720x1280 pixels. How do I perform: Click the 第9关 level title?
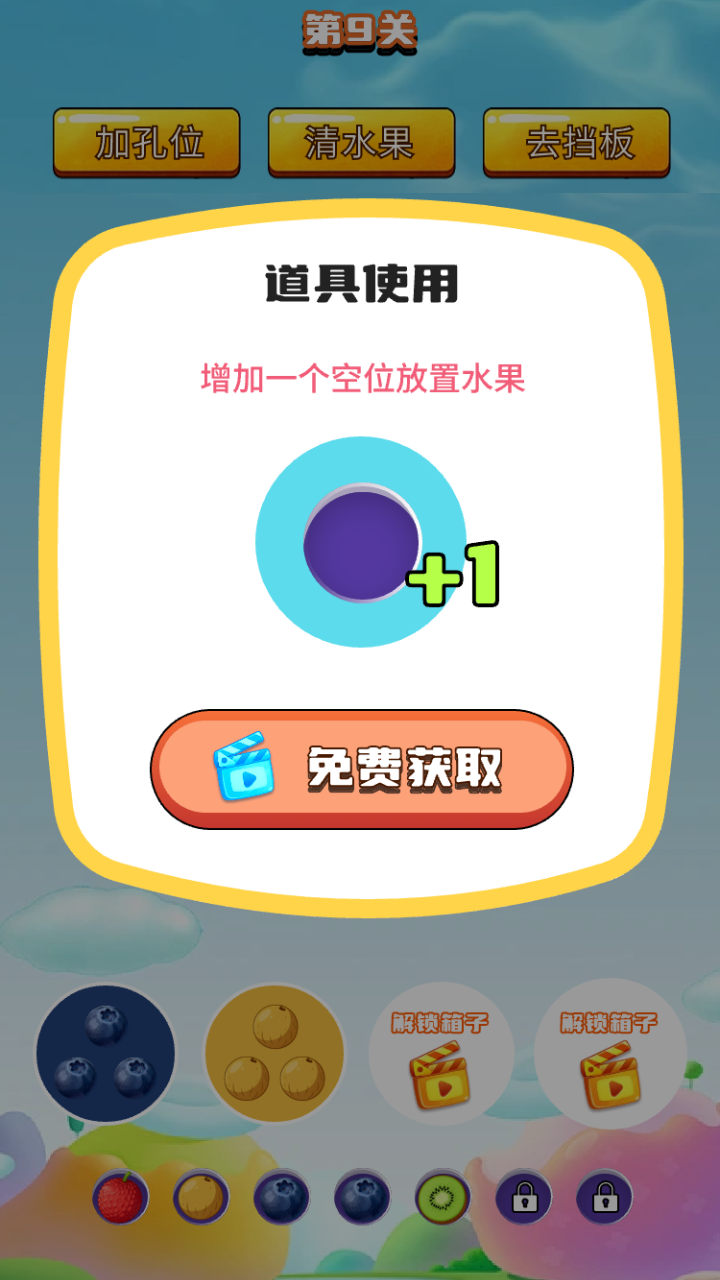click(360, 28)
